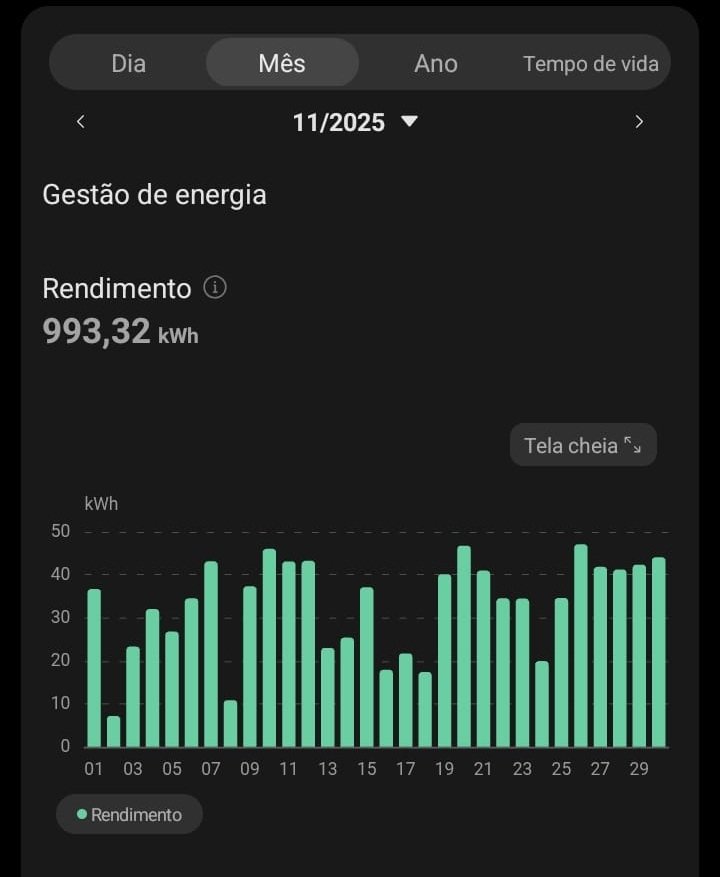Go to the previous month
Screen dimensions: 720x877
(81, 122)
